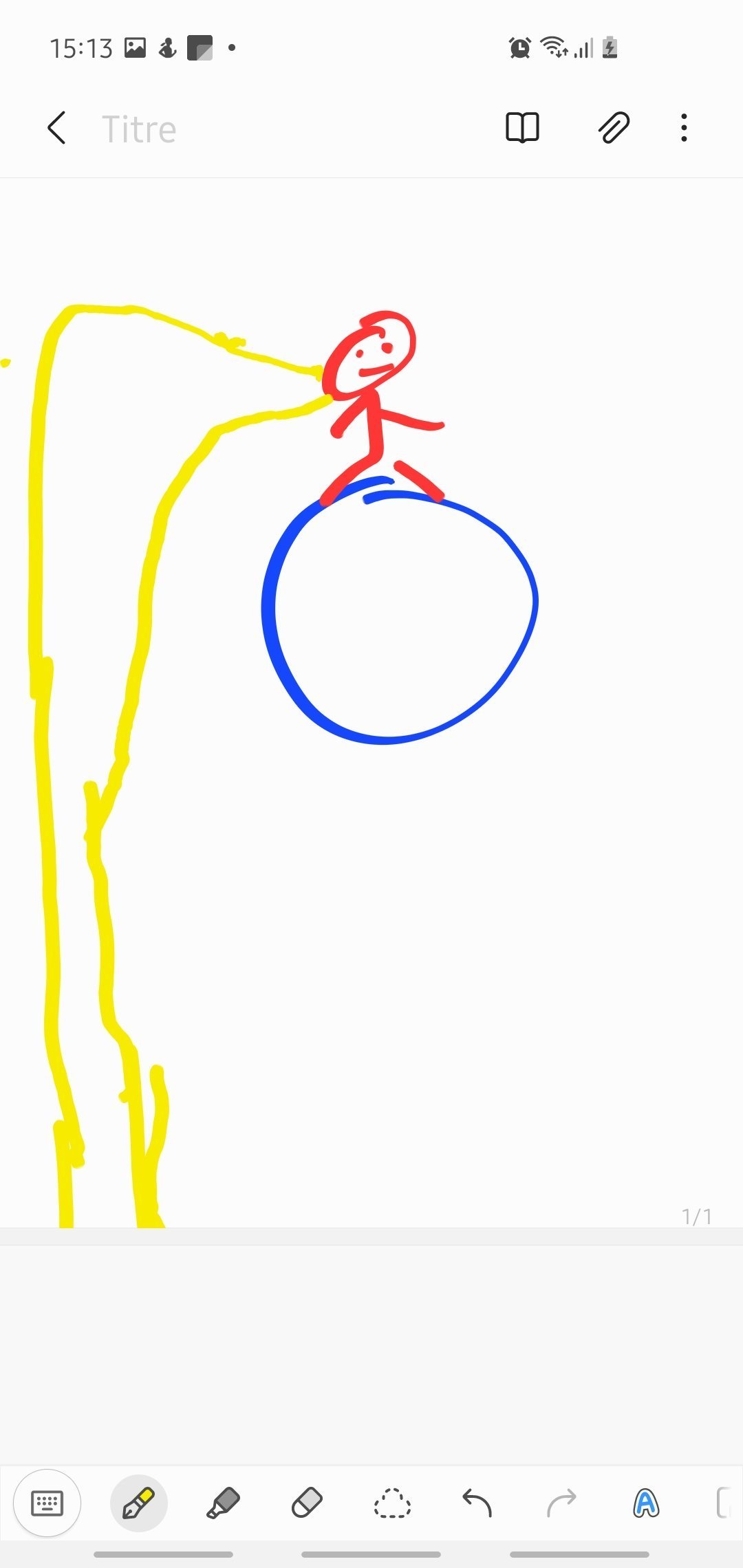Switch to reading mode with book icon

pyautogui.click(x=522, y=128)
